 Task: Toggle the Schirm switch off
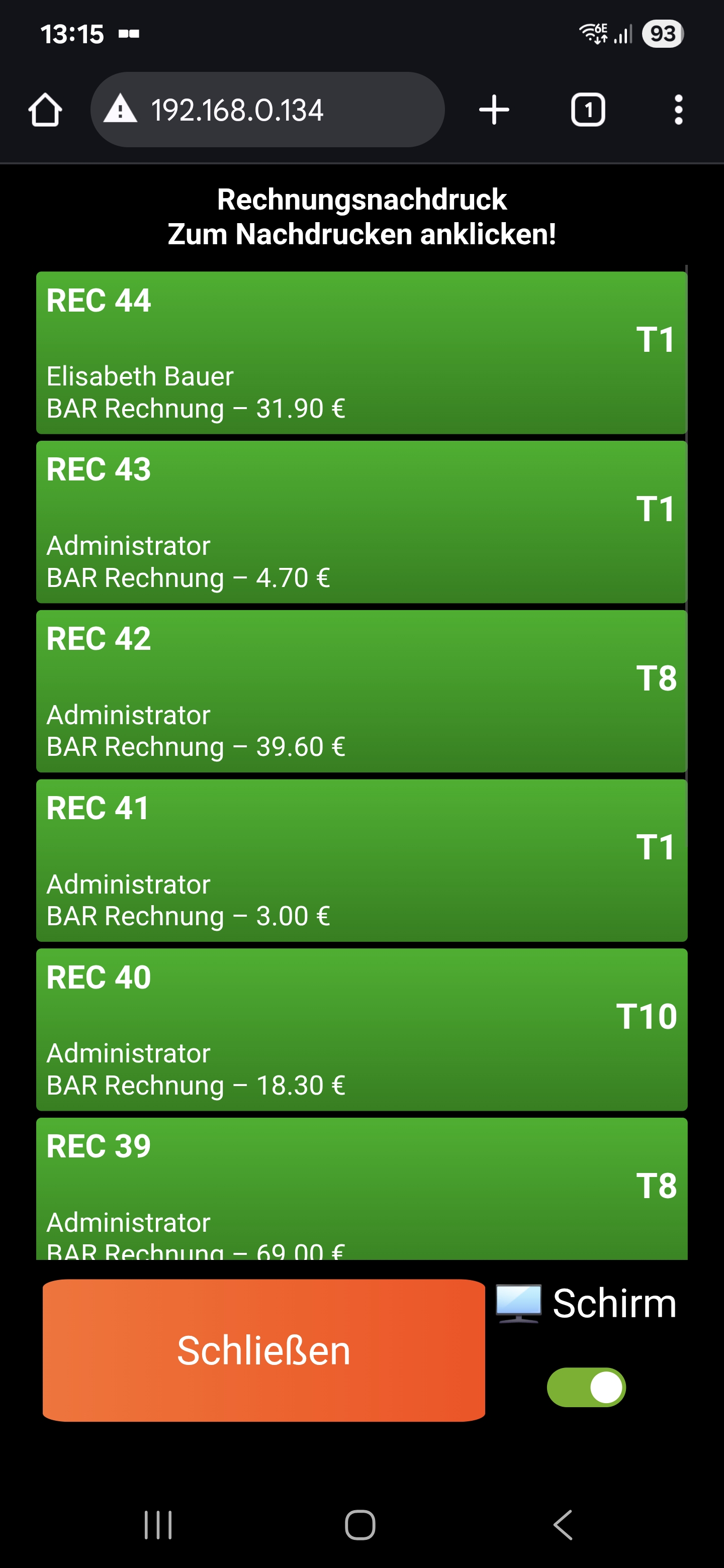tap(586, 1387)
